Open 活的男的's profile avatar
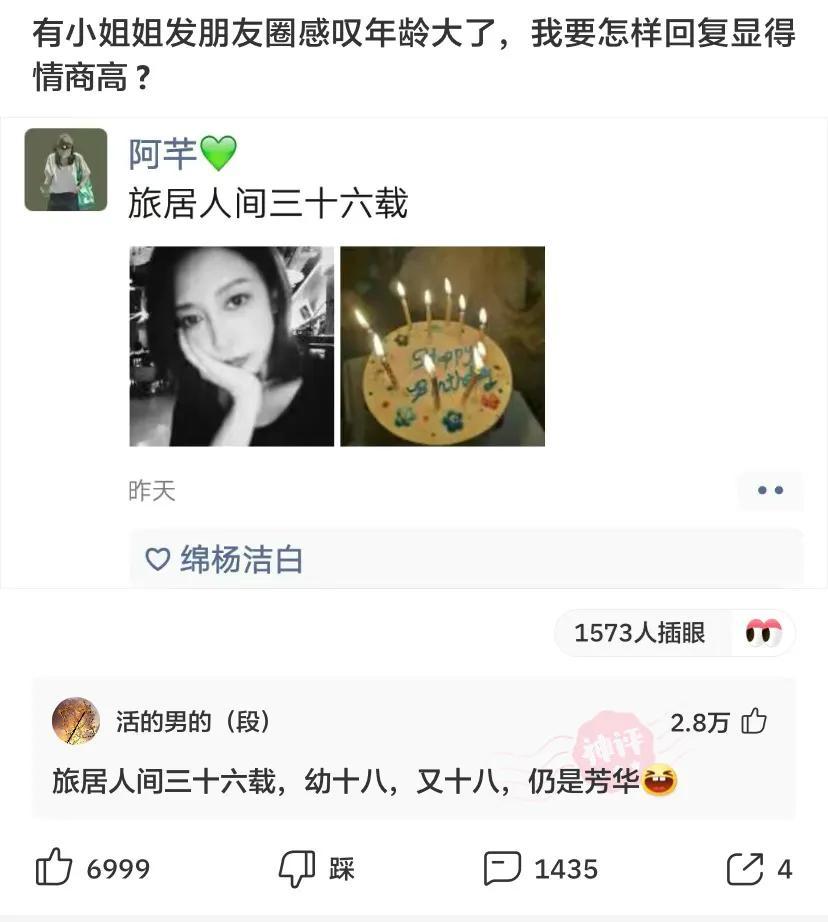 tap(76, 721)
